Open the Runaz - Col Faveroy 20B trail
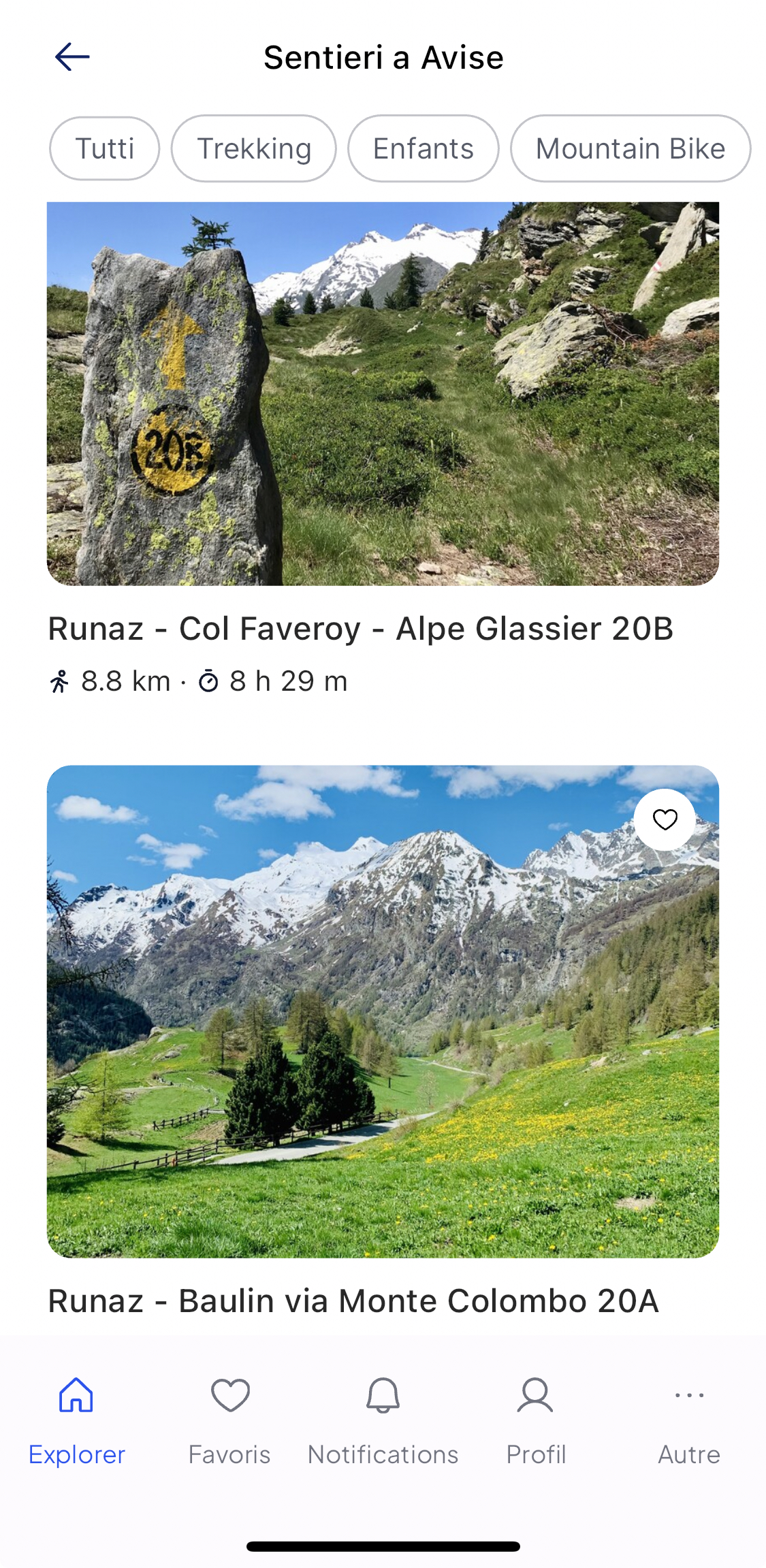Image resolution: width=766 pixels, height=1568 pixels. (x=383, y=395)
